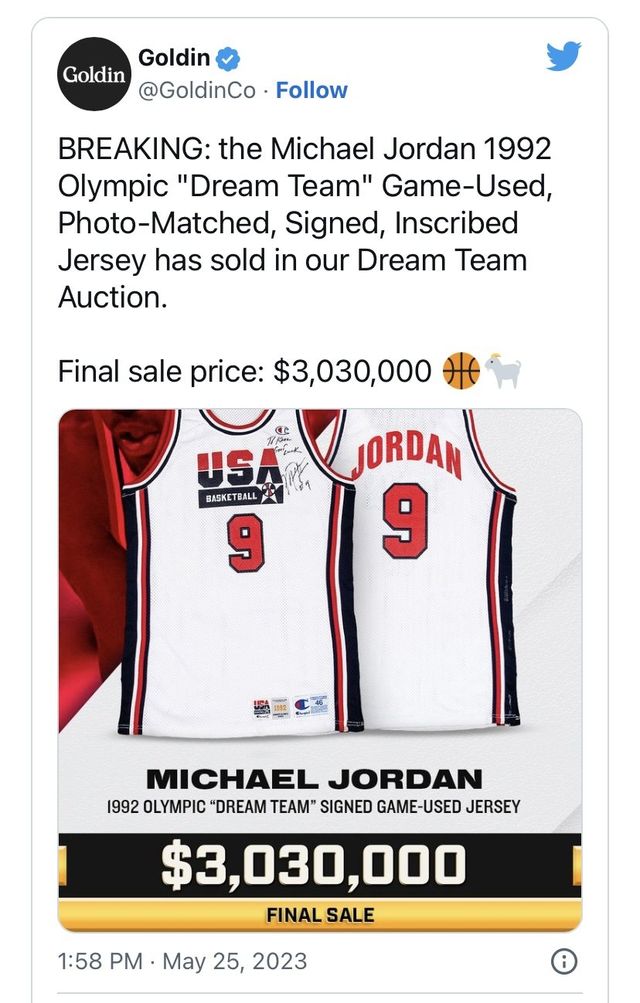Screen dimensions: 640x1003
Task: Open the Twitter bird logo link
Action: 564,57
